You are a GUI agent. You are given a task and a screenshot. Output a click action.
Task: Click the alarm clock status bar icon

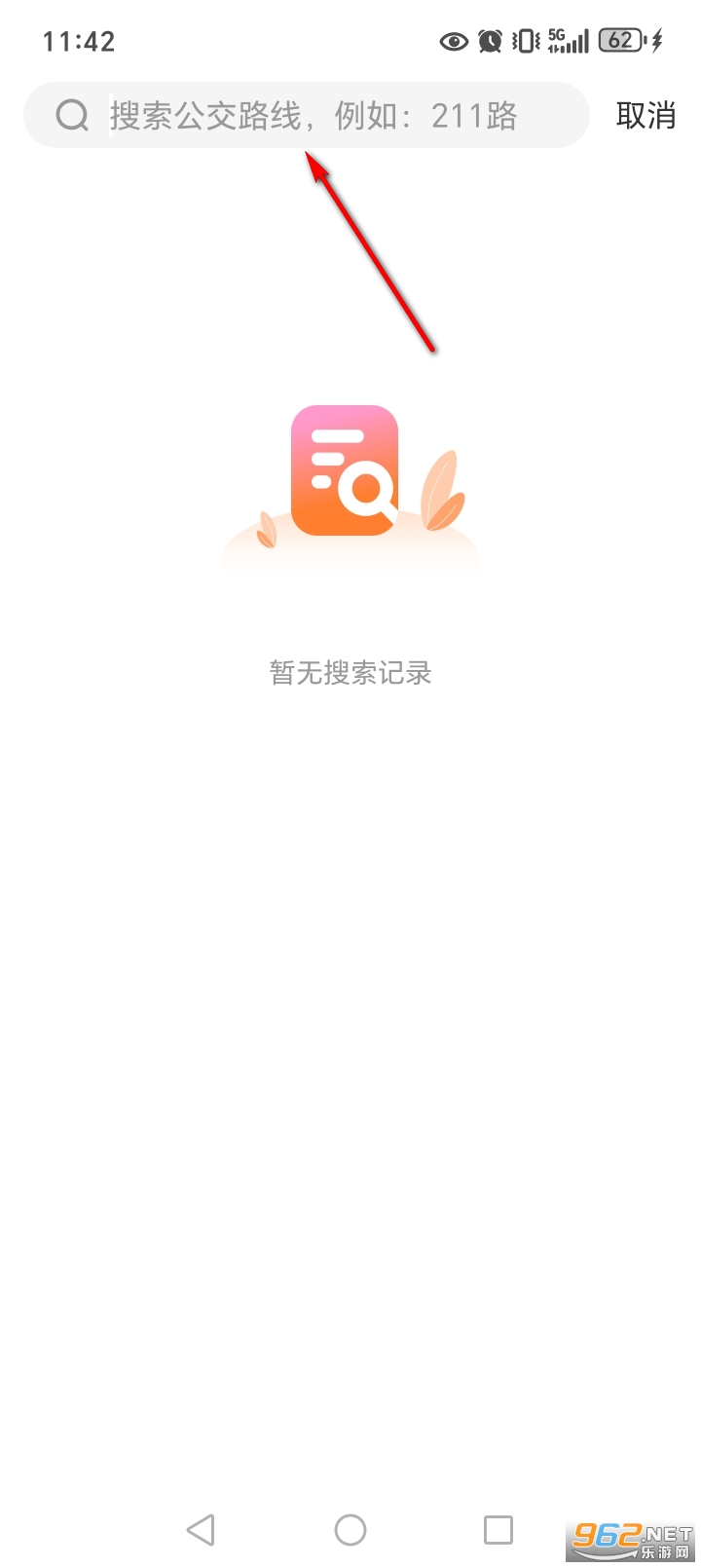[x=490, y=40]
